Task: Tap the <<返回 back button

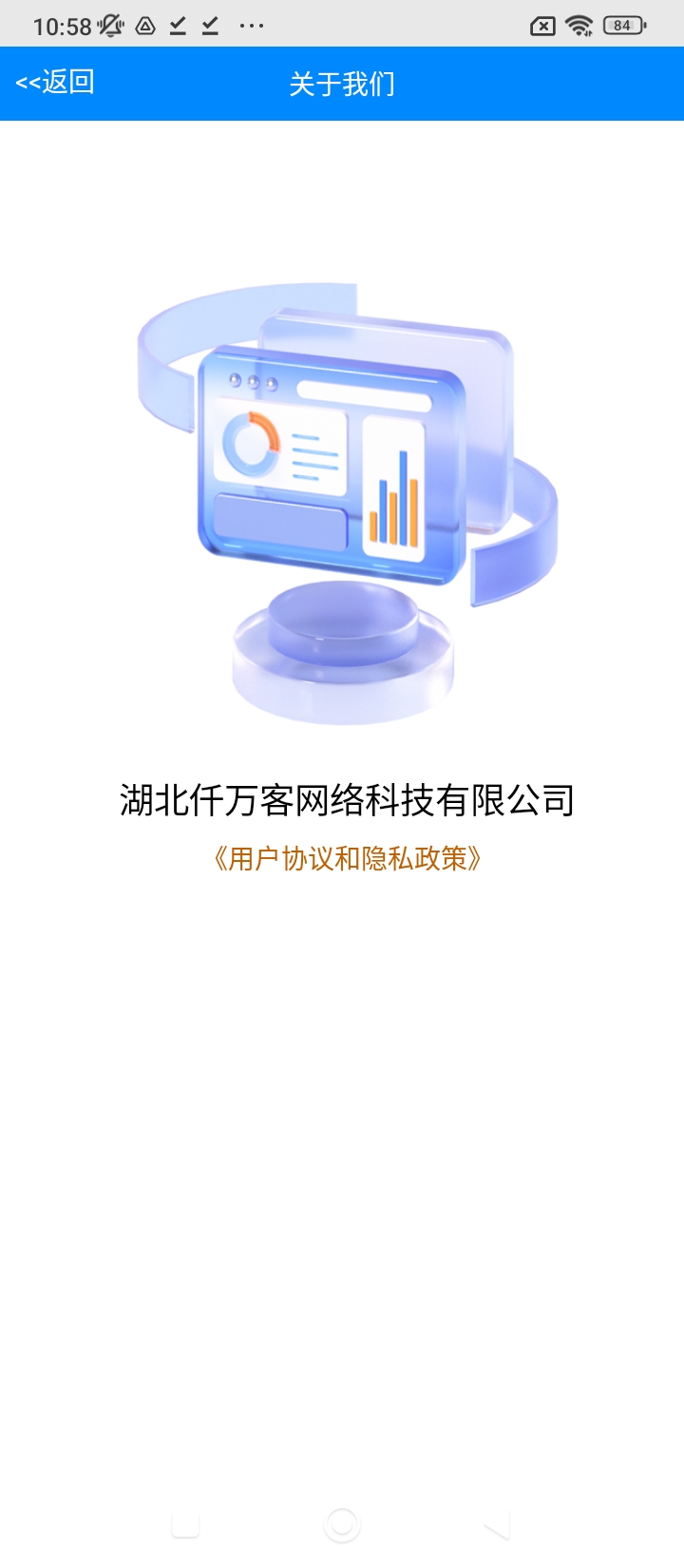Action: (x=55, y=83)
